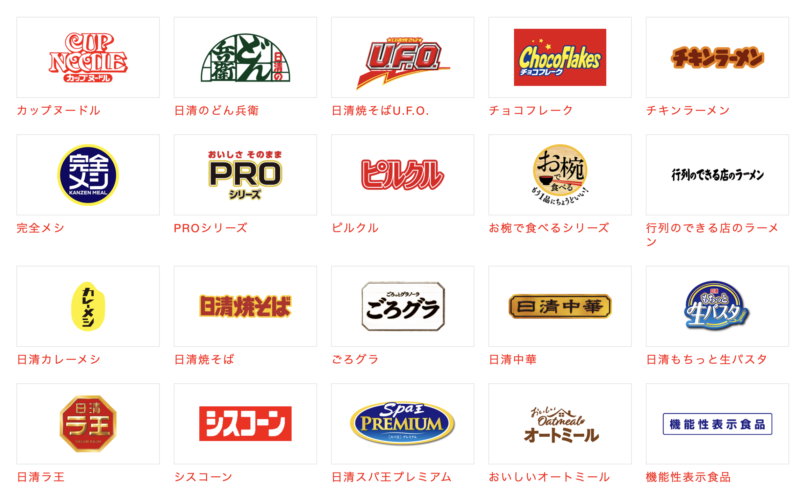Tap the チョコフレーク tile
The height and width of the screenshot is (491, 800).
(x=560, y=57)
